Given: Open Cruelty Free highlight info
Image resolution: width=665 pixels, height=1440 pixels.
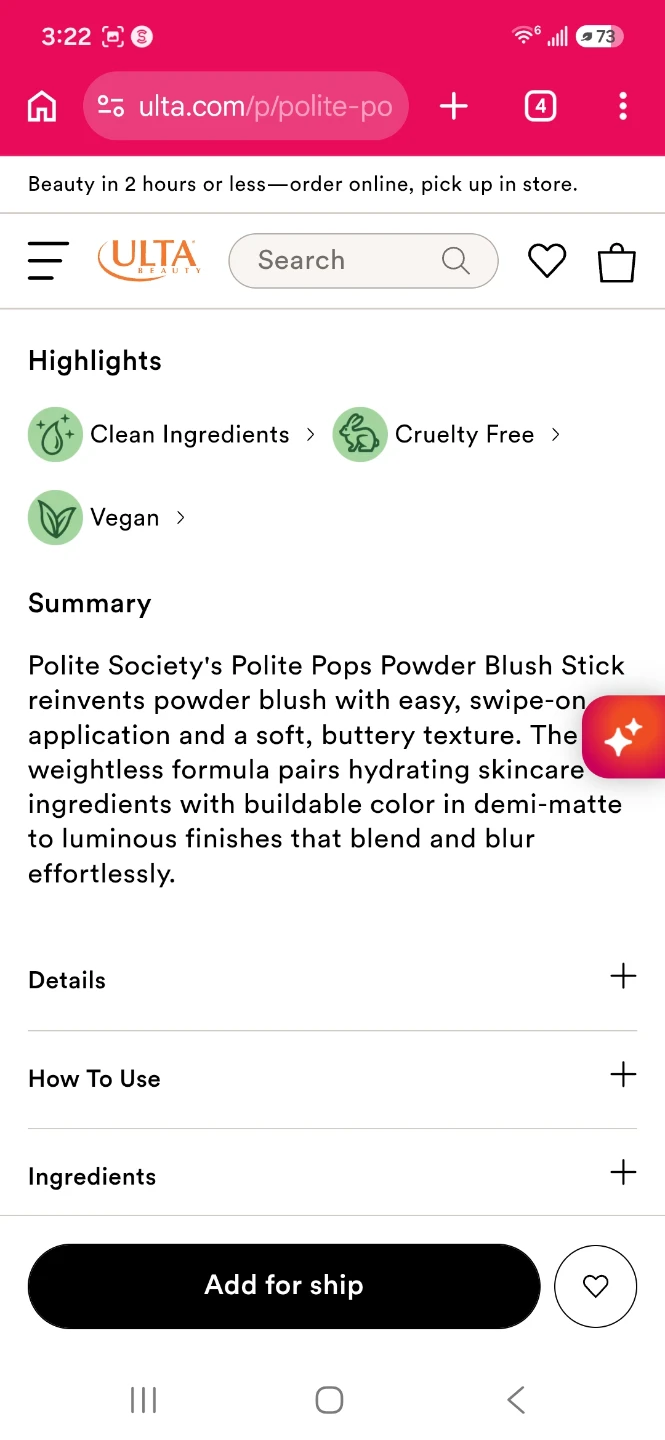Looking at the screenshot, I should coord(447,435).
